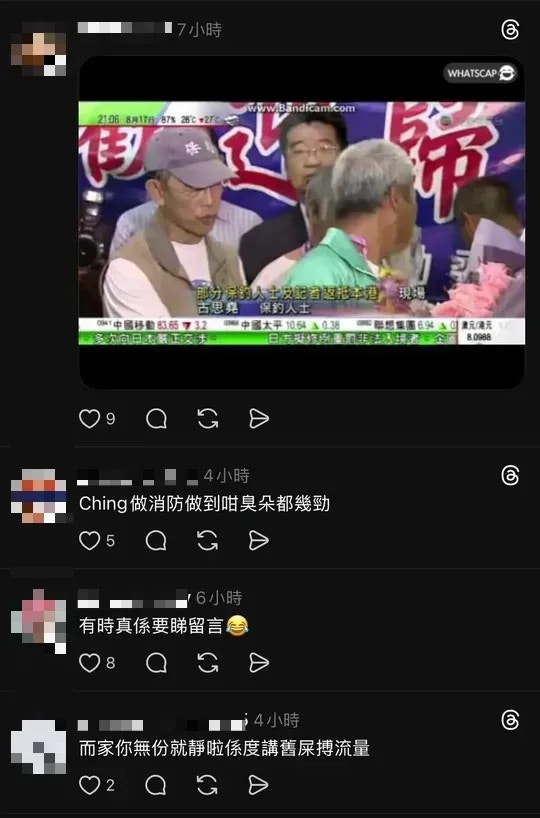Like the comment '有時真係要睇留言'
Image resolution: width=540 pixels, height=818 pixels.
[x=89, y=663]
